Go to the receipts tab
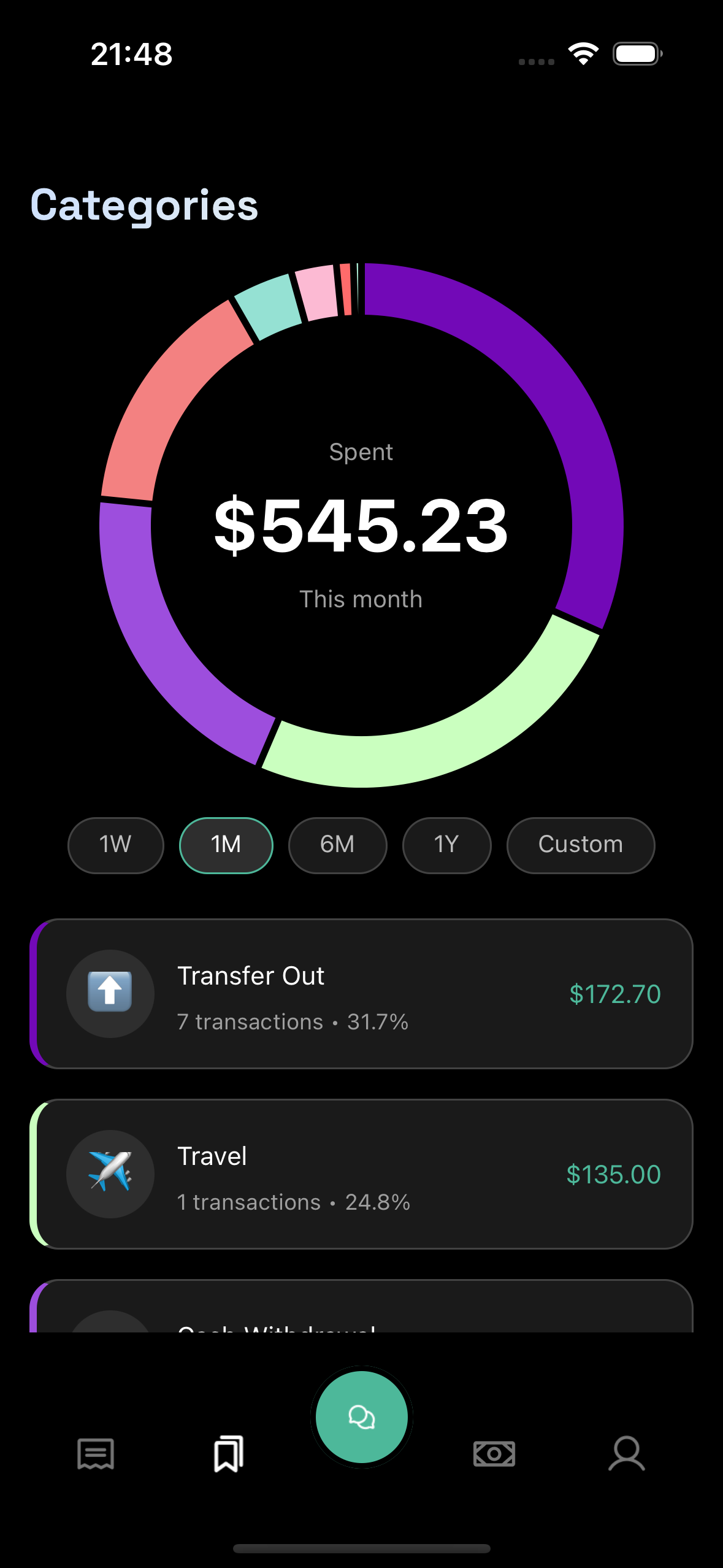Viewport: 723px width, 1568px height. point(96,1453)
